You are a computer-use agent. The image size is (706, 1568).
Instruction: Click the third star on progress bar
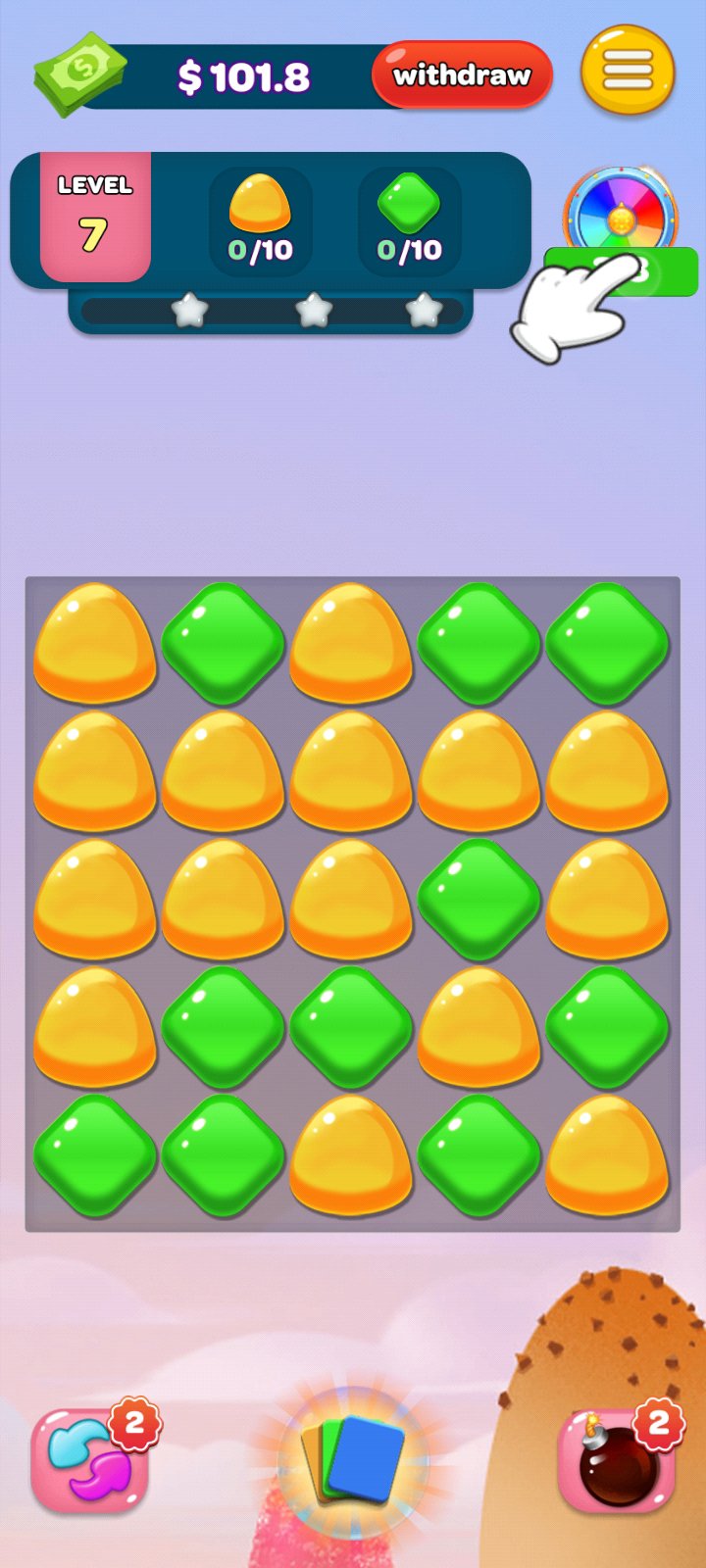pyautogui.click(x=422, y=312)
